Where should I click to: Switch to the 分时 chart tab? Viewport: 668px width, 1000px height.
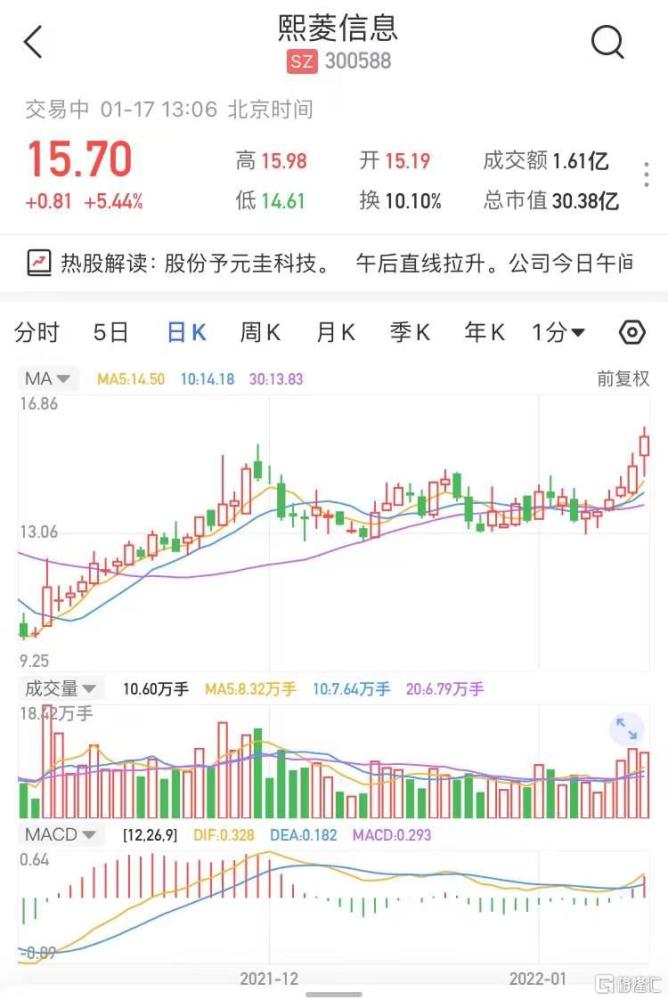[x=37, y=333]
